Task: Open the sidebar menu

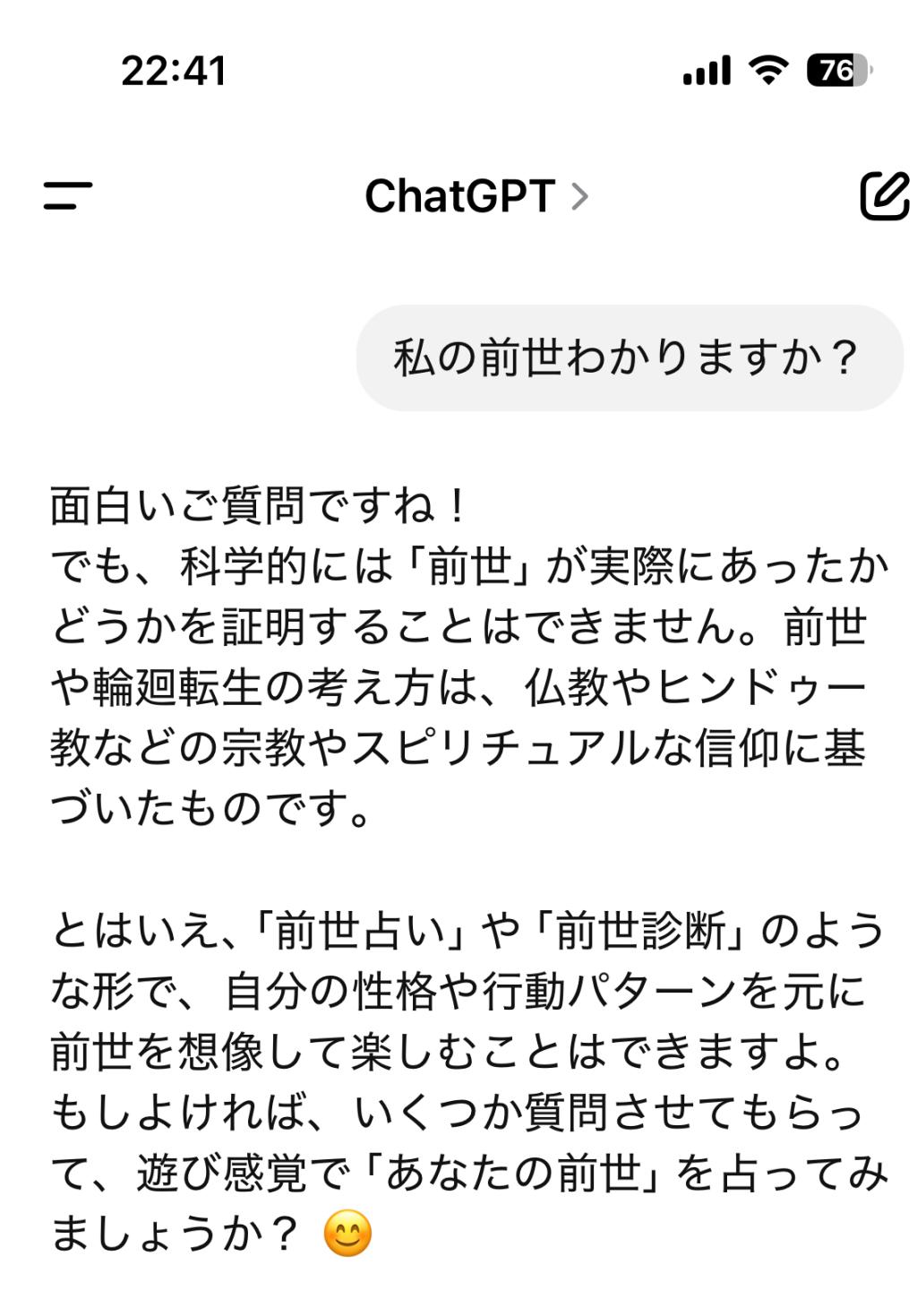Action: tap(68, 195)
